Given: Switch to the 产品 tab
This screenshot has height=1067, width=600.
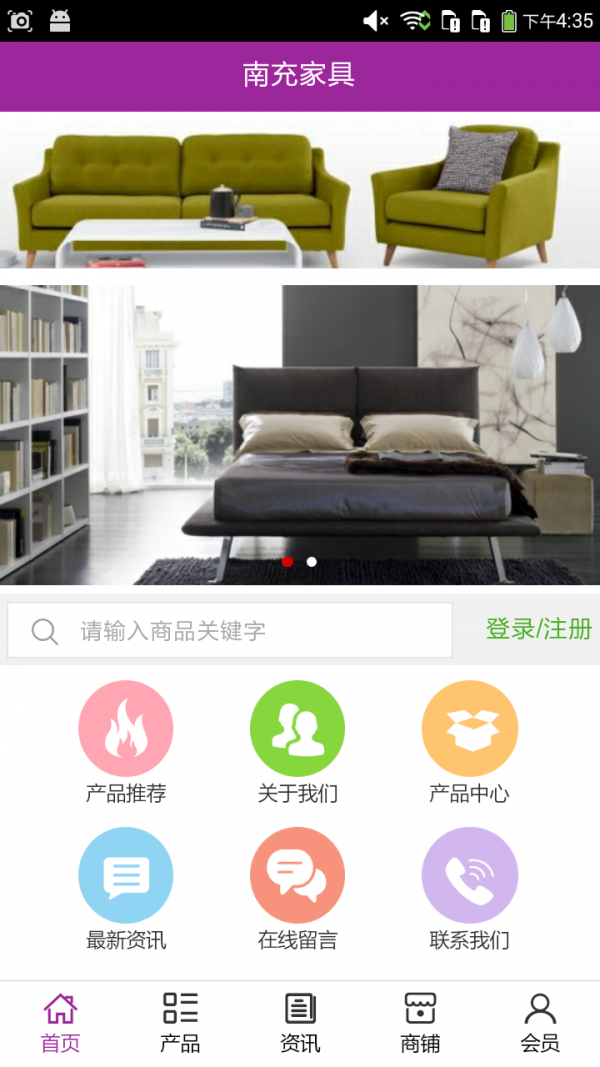Looking at the screenshot, I should coord(180,1023).
